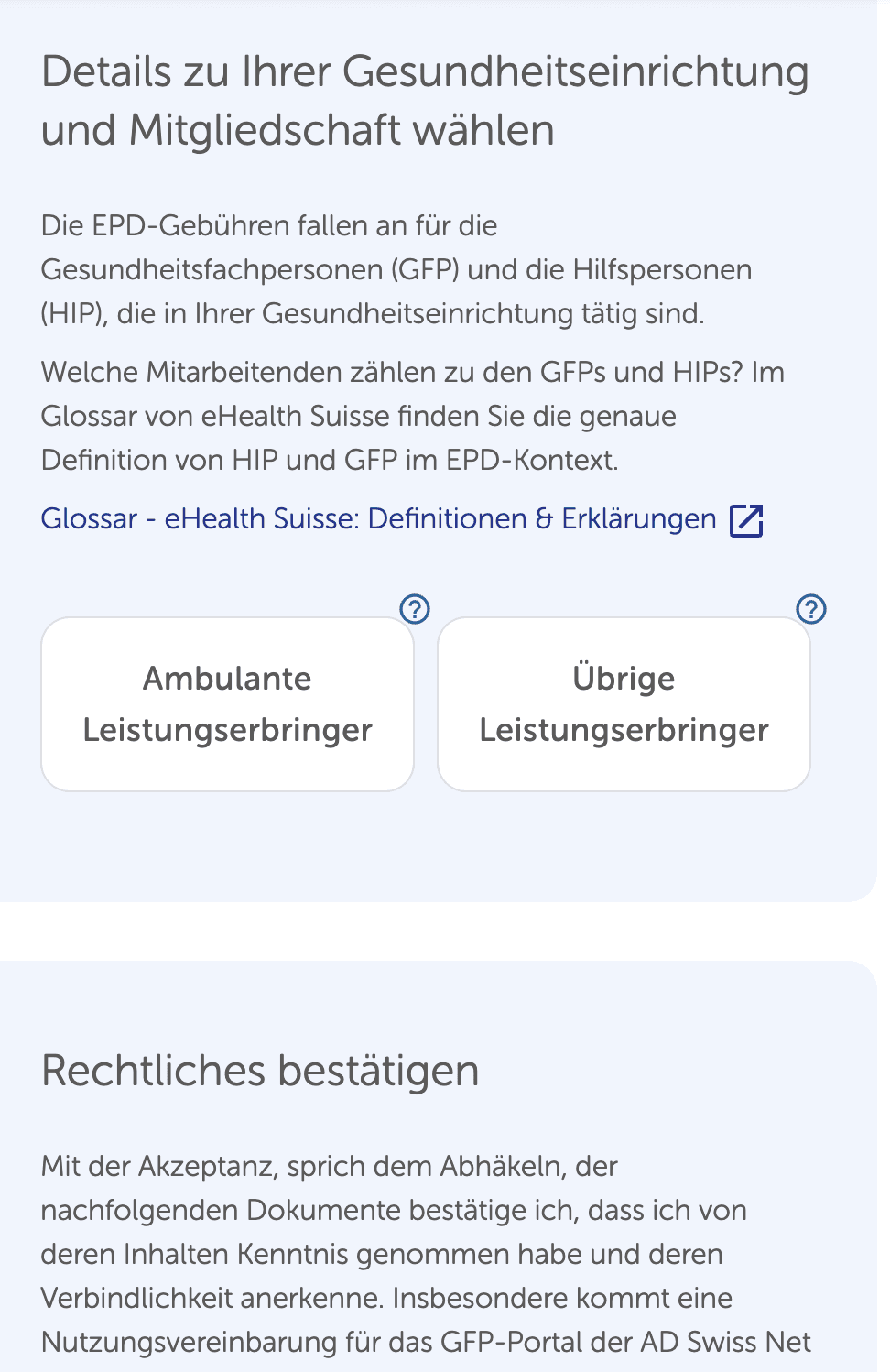The width and height of the screenshot is (890, 1372).
Task: Click the Glossar Definitionen & Erklärungen hyperlink
Action: click(x=378, y=518)
